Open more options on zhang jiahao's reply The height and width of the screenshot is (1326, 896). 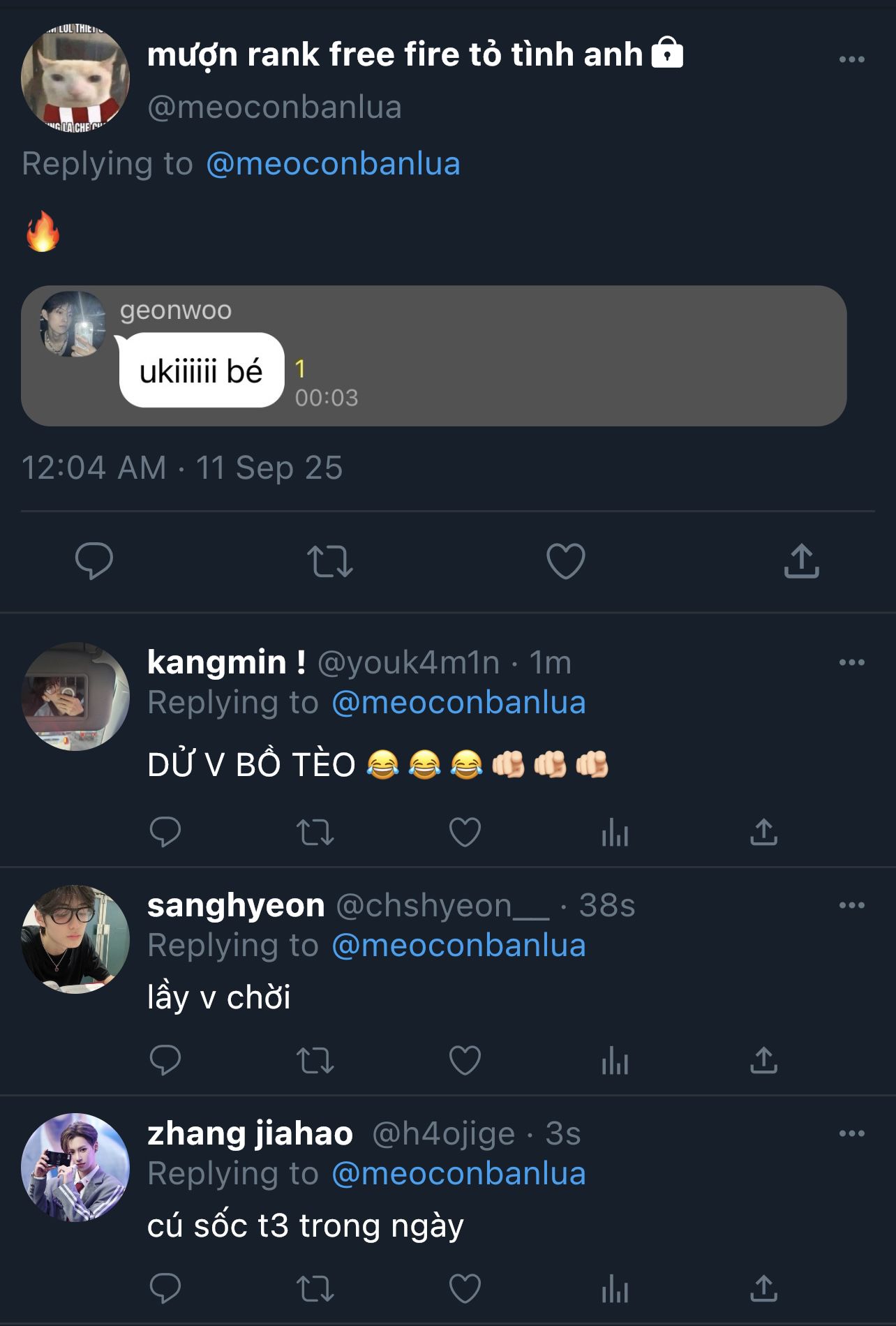851,1133
